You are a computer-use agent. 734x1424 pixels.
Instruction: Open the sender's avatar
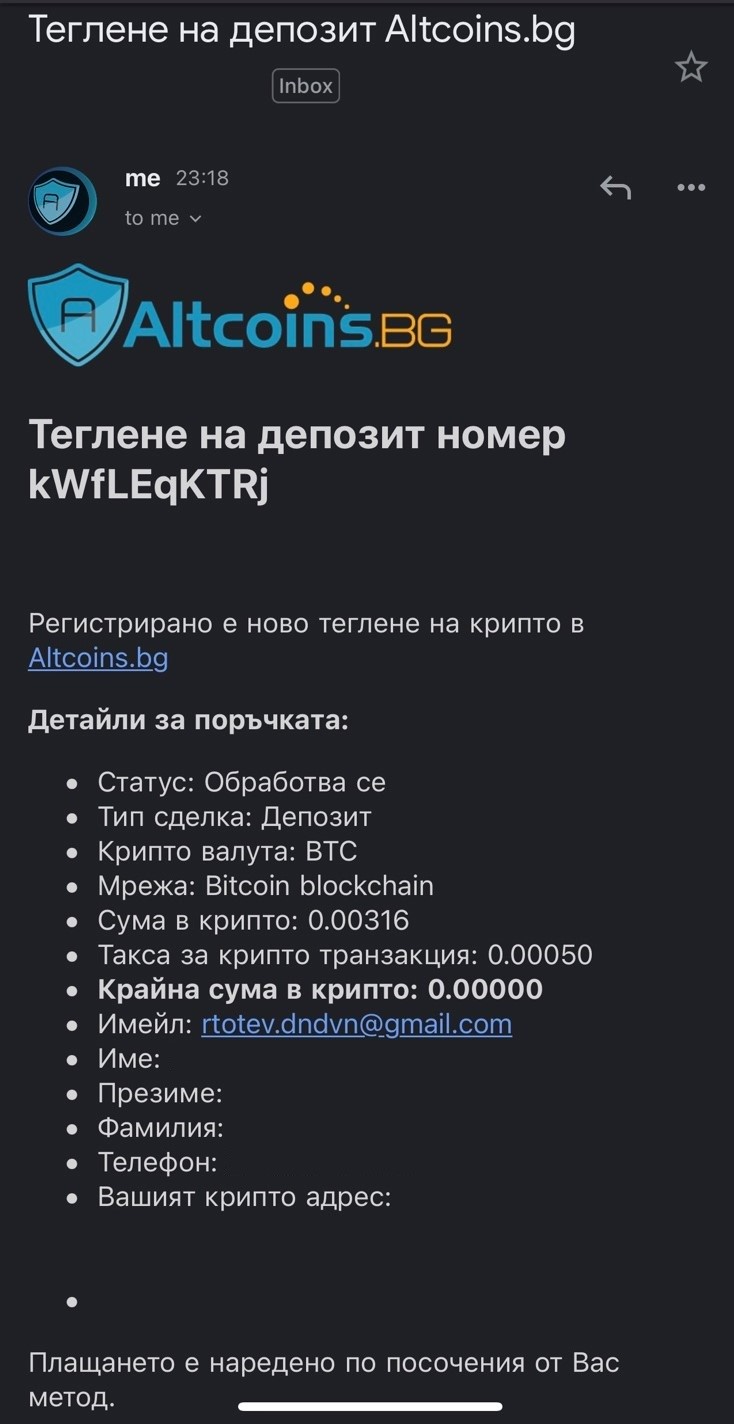[63, 201]
